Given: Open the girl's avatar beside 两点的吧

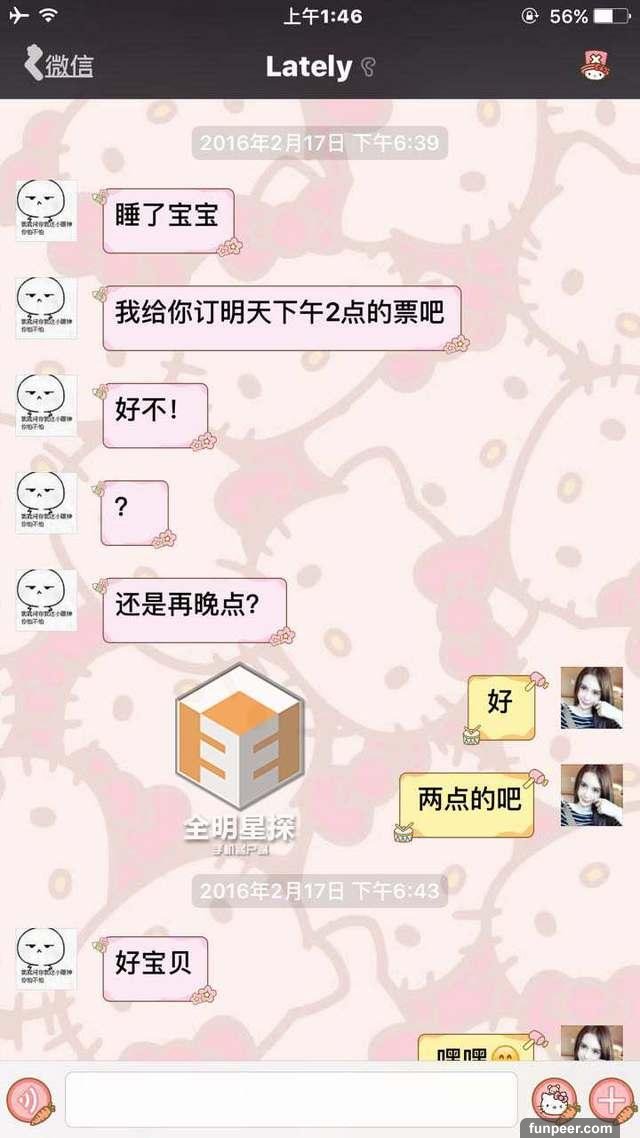Looking at the screenshot, I should (x=591, y=796).
